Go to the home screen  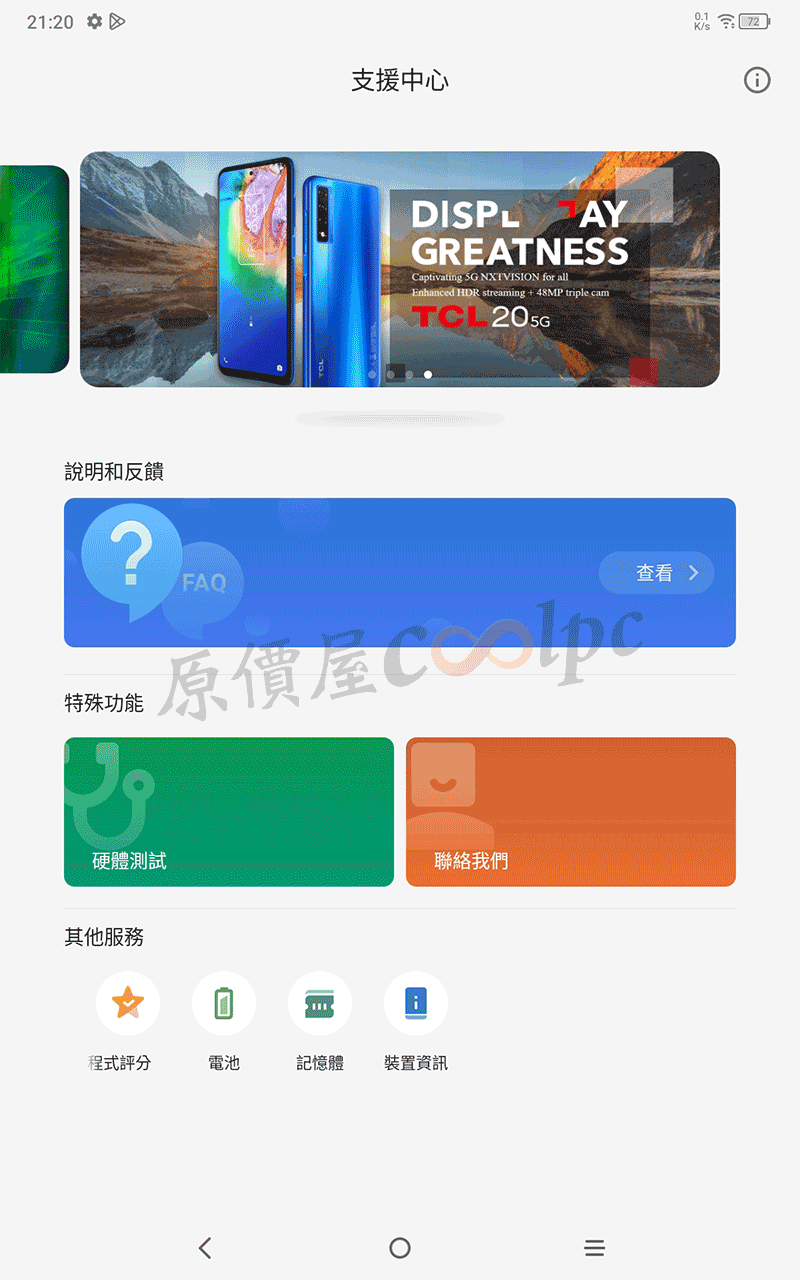[400, 1247]
